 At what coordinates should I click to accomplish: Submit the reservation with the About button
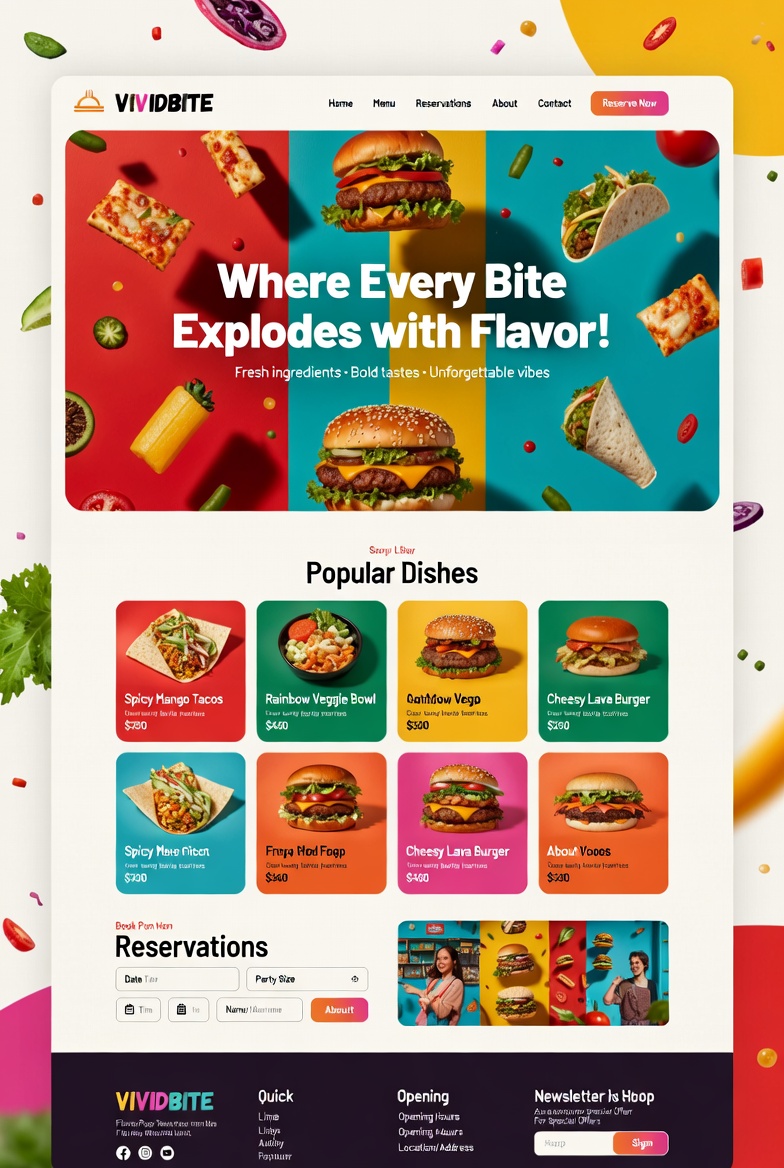pyautogui.click(x=340, y=1010)
